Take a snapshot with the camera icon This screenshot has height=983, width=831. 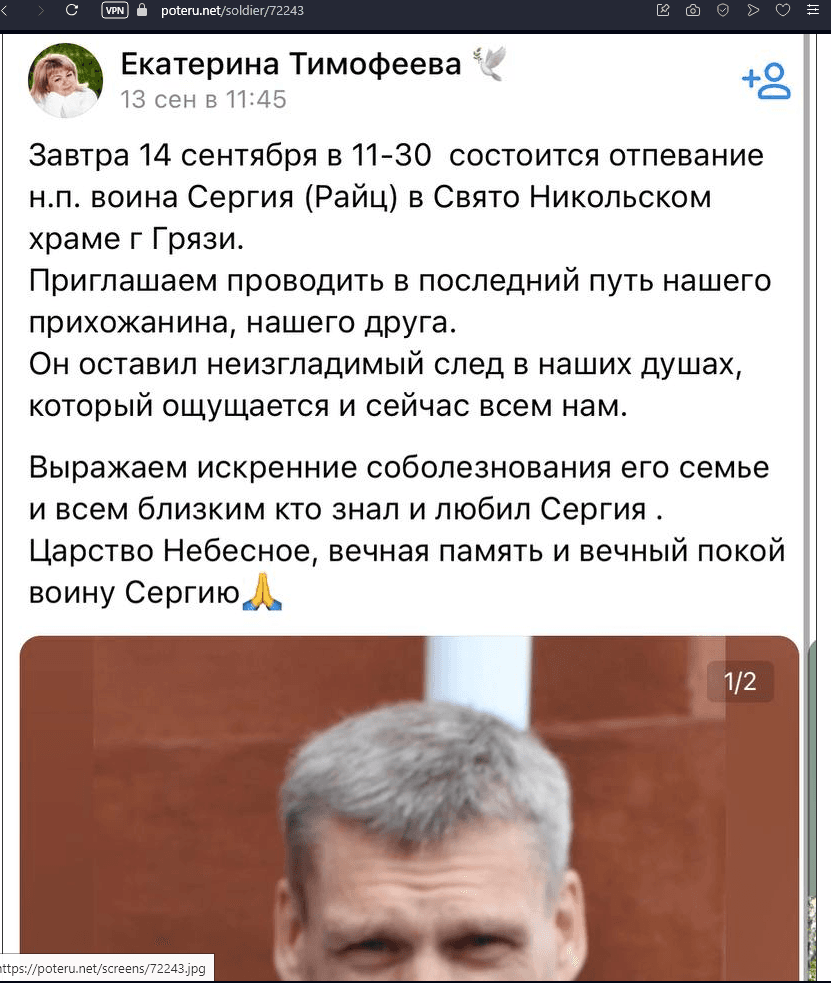(693, 10)
